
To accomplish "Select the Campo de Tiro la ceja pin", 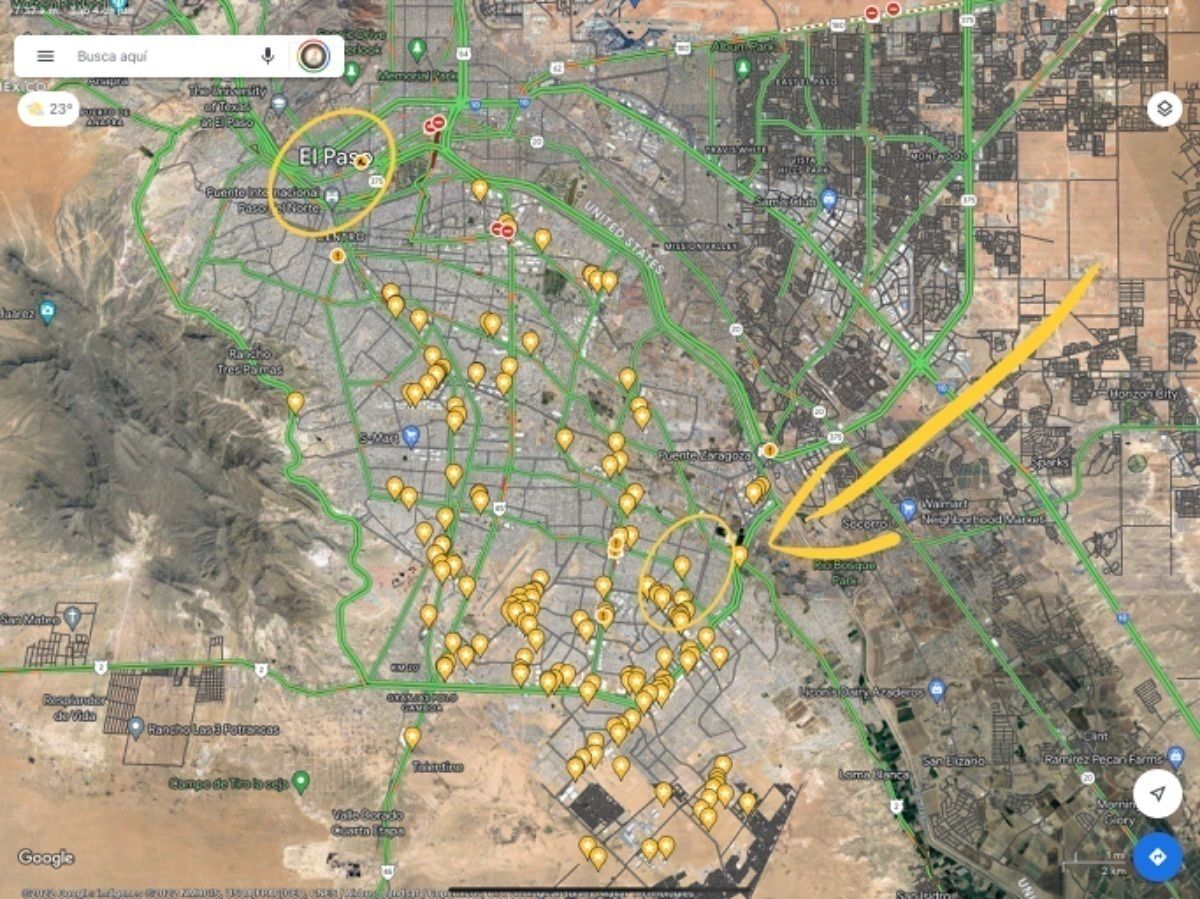I will (x=301, y=782).
